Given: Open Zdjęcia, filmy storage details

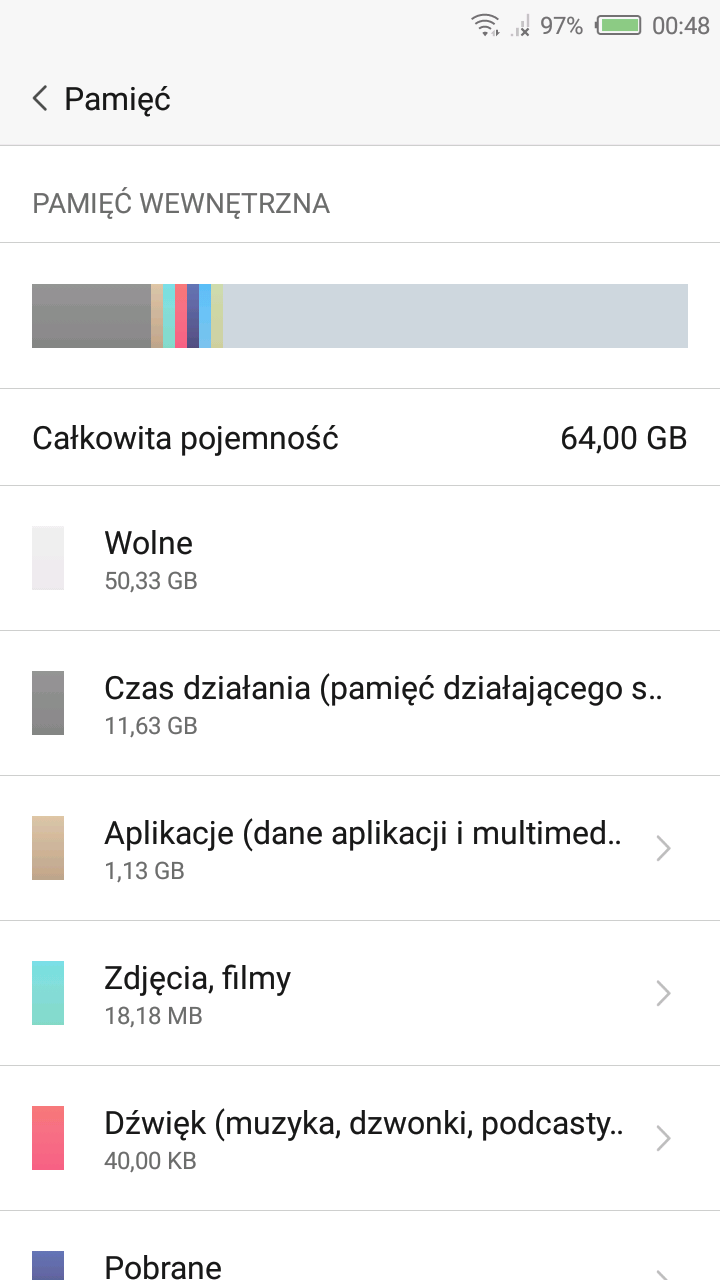Looking at the screenshot, I should click(x=360, y=993).
